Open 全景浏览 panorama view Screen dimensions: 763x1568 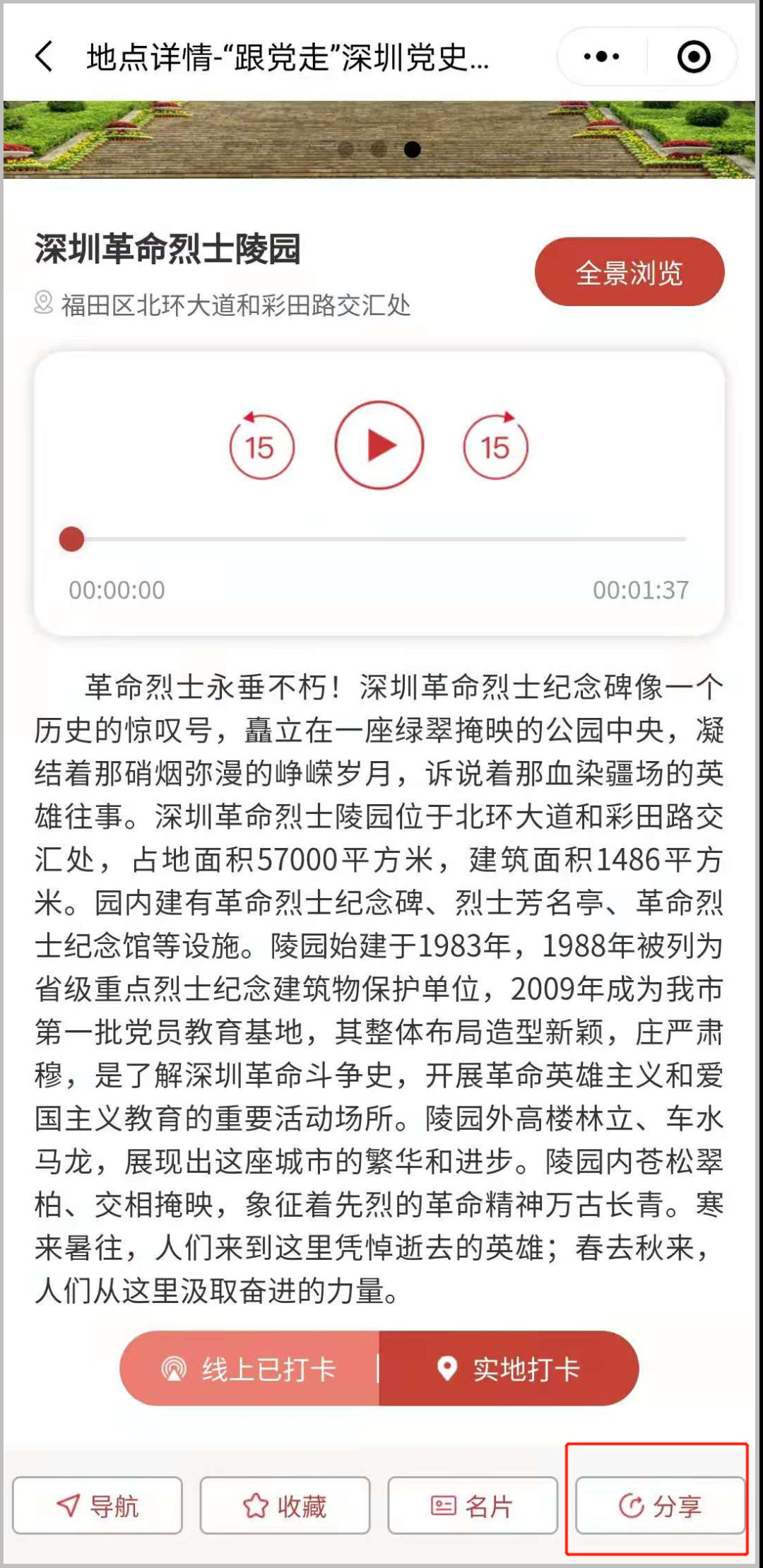[x=629, y=272]
